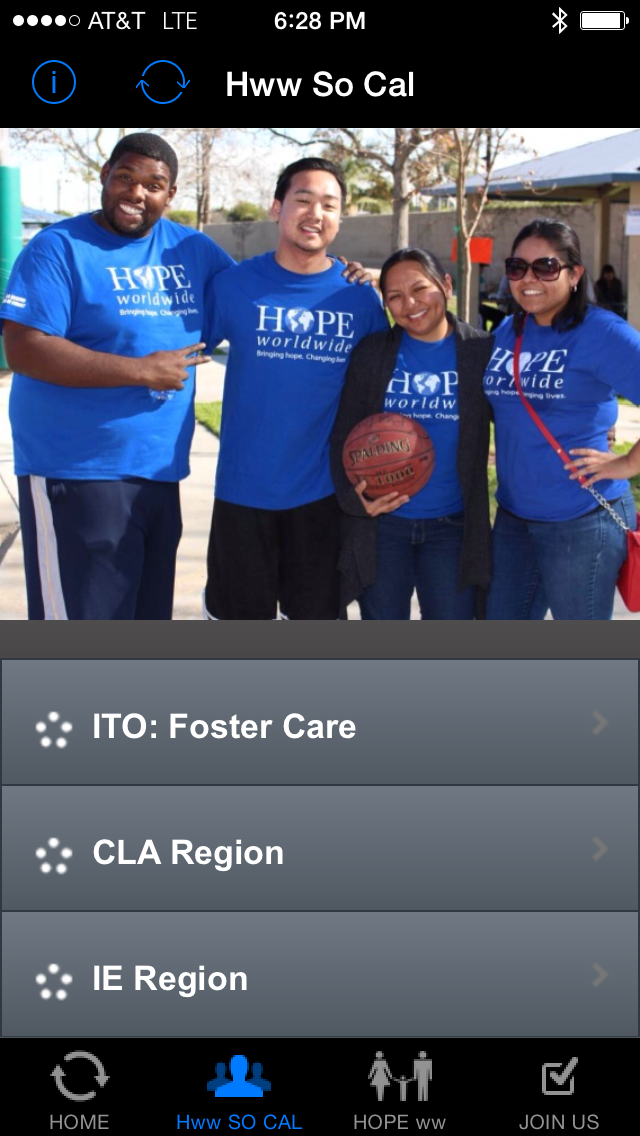Open the ITO: Foster Care row

[x=320, y=724]
